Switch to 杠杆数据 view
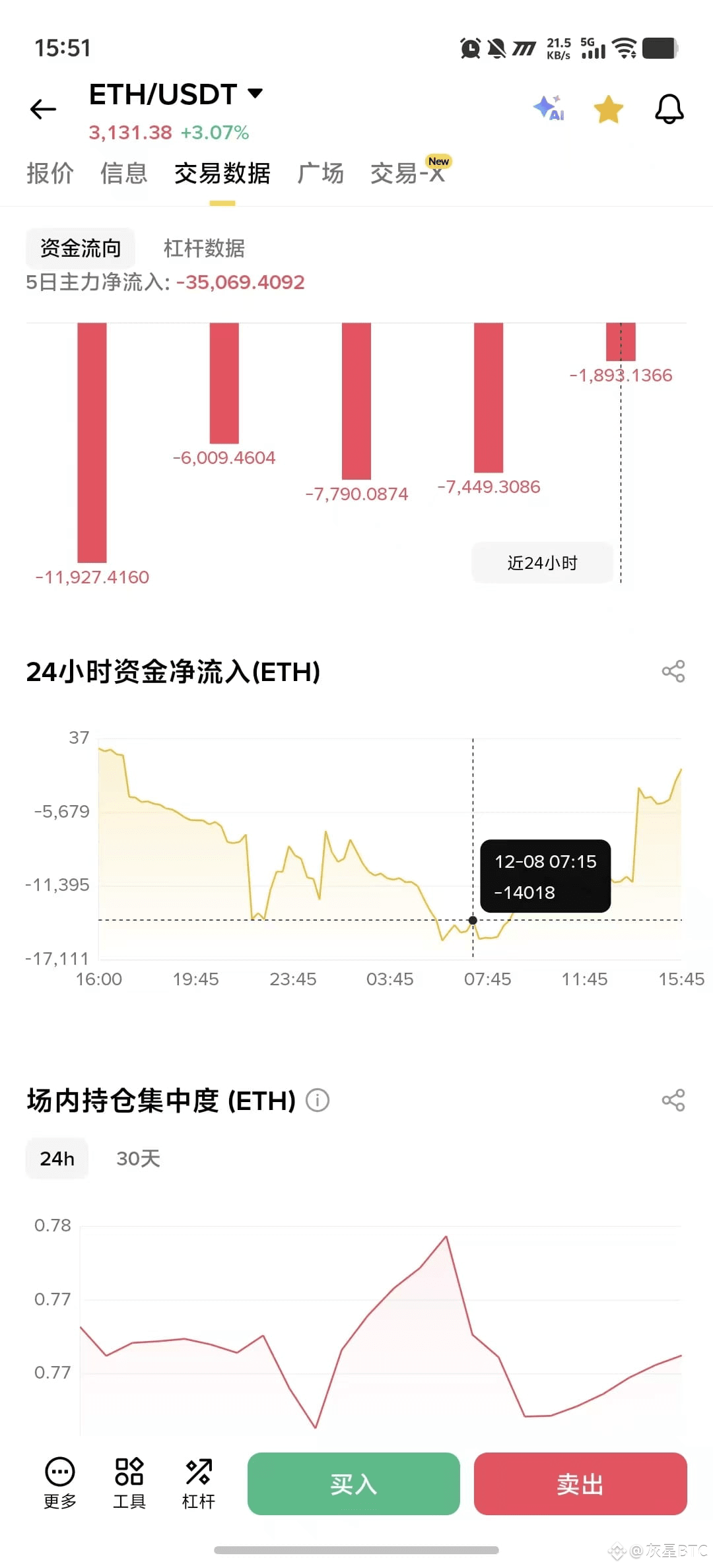Screen dimensions: 713x1568 coord(204,248)
